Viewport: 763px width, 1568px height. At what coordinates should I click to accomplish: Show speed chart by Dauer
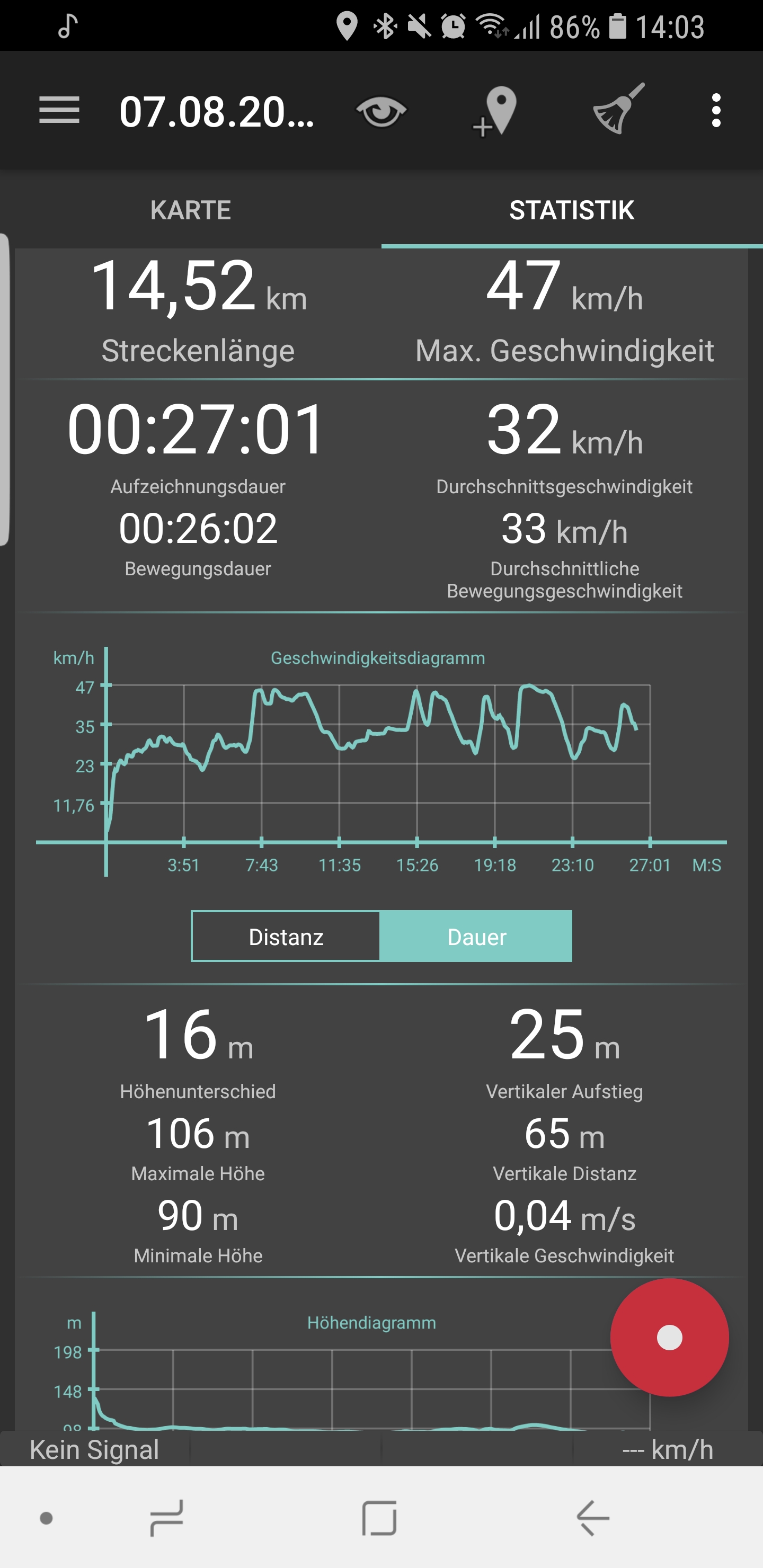476,937
